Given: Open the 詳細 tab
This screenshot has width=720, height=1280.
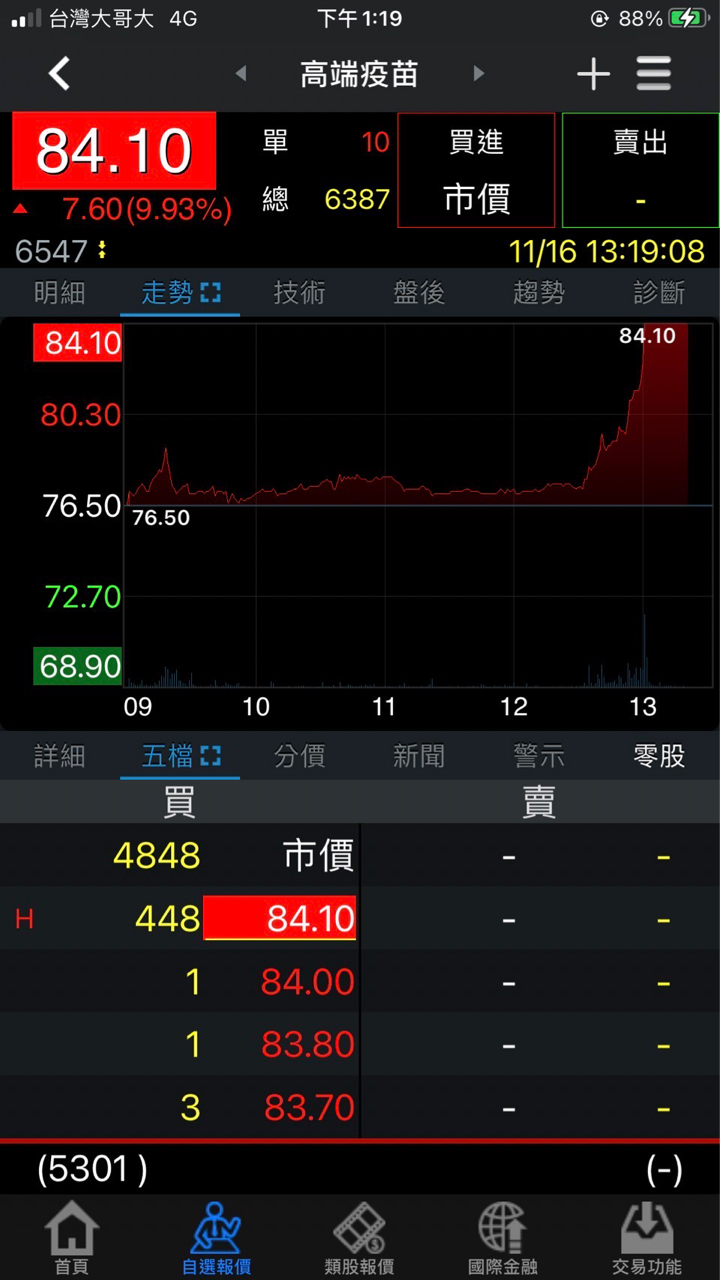Looking at the screenshot, I should point(60,756).
